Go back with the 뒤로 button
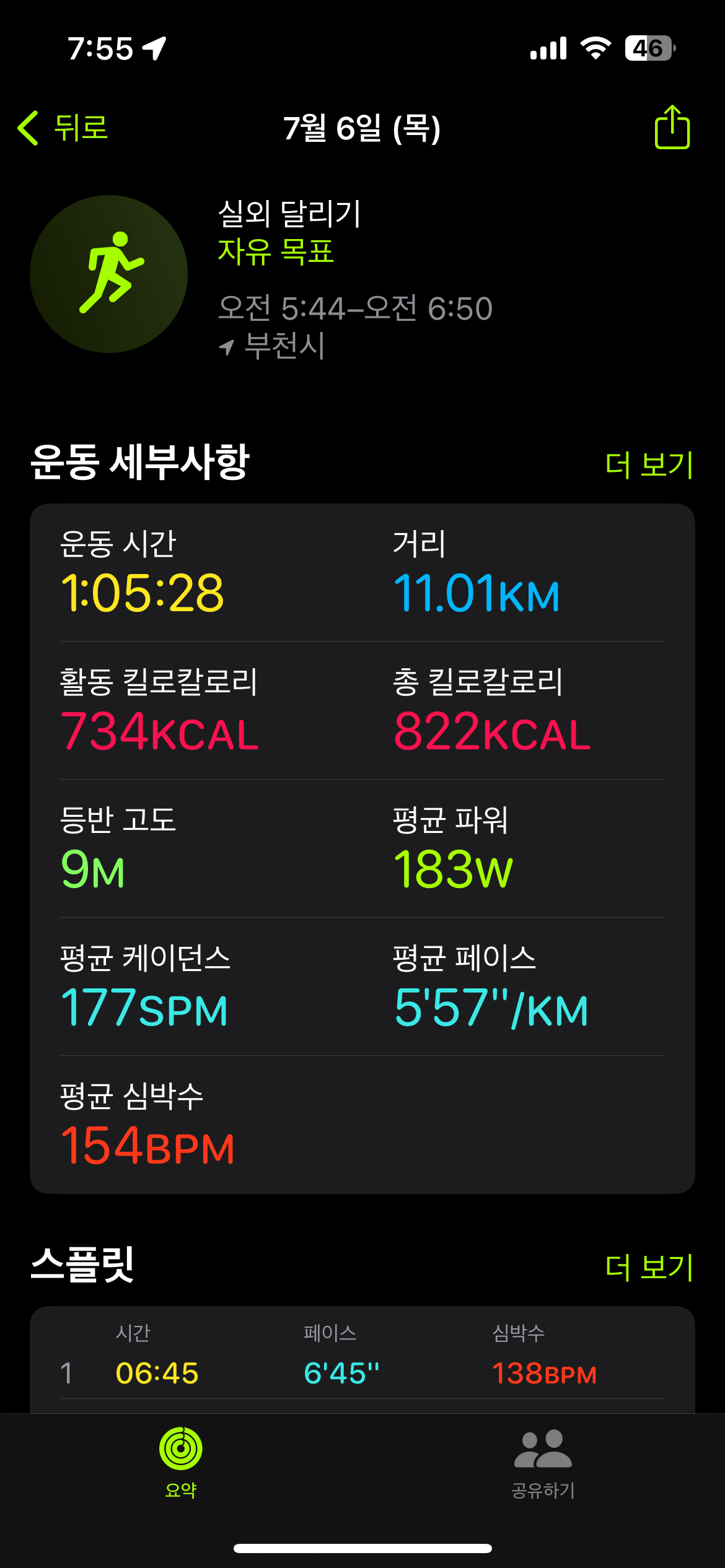 click(x=63, y=128)
